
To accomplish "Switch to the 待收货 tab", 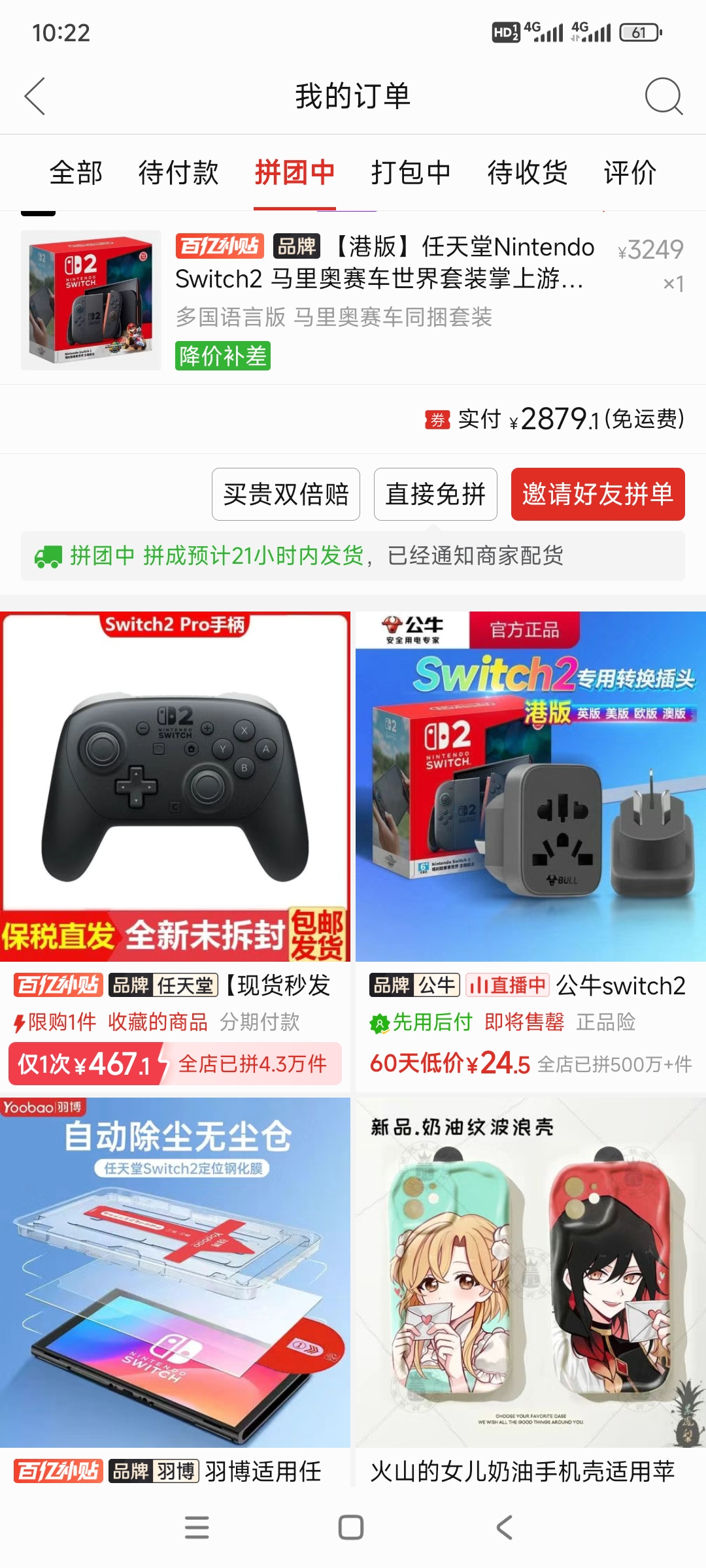I will (x=528, y=173).
